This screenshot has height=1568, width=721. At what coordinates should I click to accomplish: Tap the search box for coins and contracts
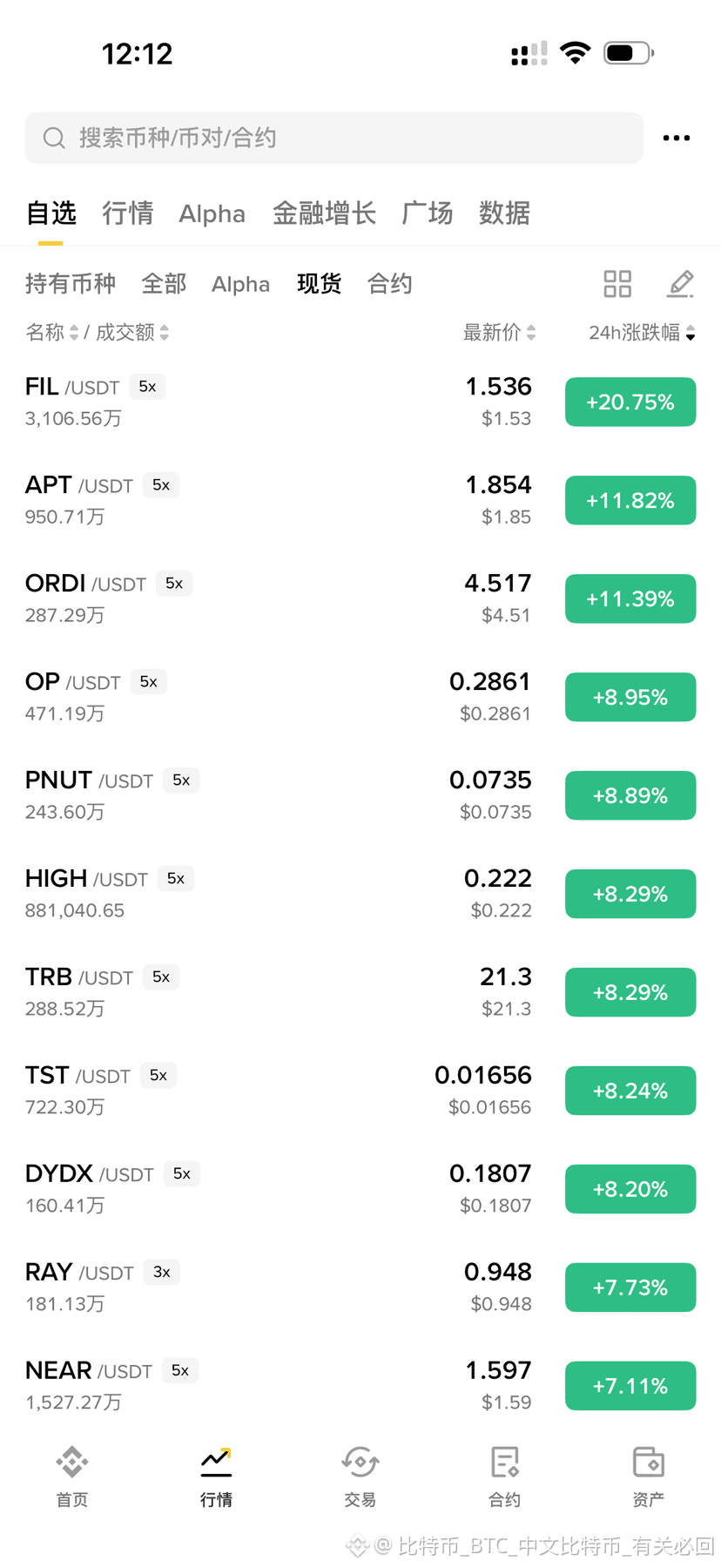(334, 138)
